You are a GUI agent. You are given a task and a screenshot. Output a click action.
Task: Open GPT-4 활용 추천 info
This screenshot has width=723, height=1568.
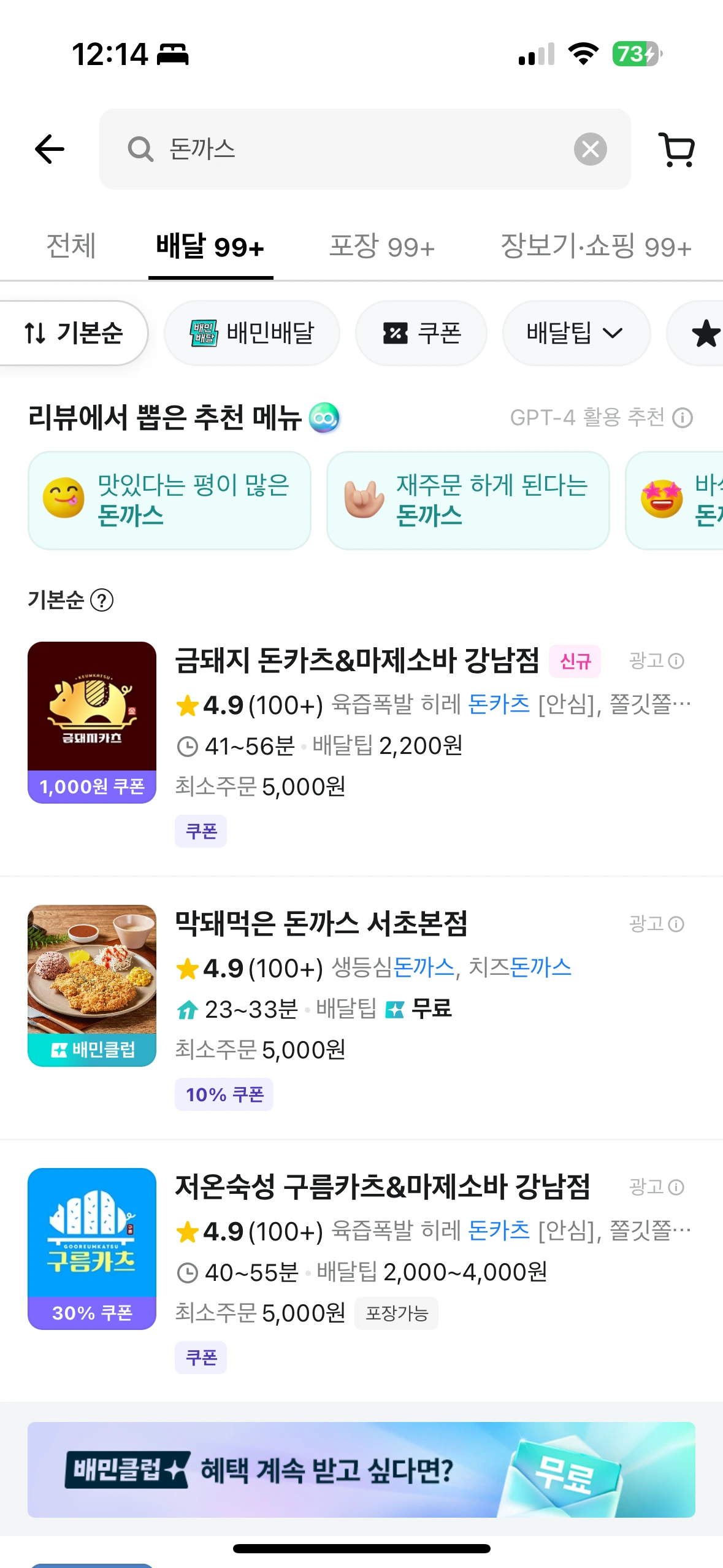[683, 418]
